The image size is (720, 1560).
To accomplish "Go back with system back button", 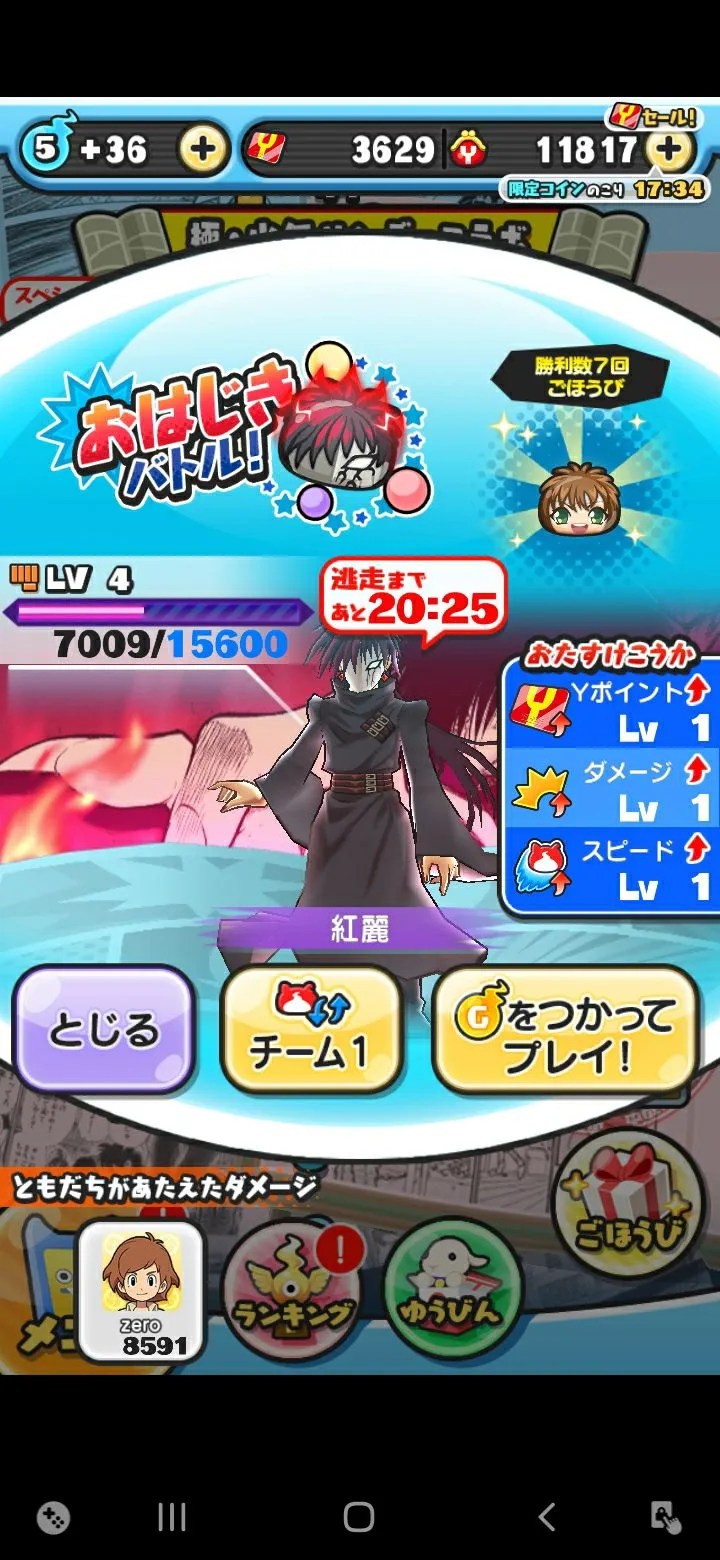I will 546,1517.
